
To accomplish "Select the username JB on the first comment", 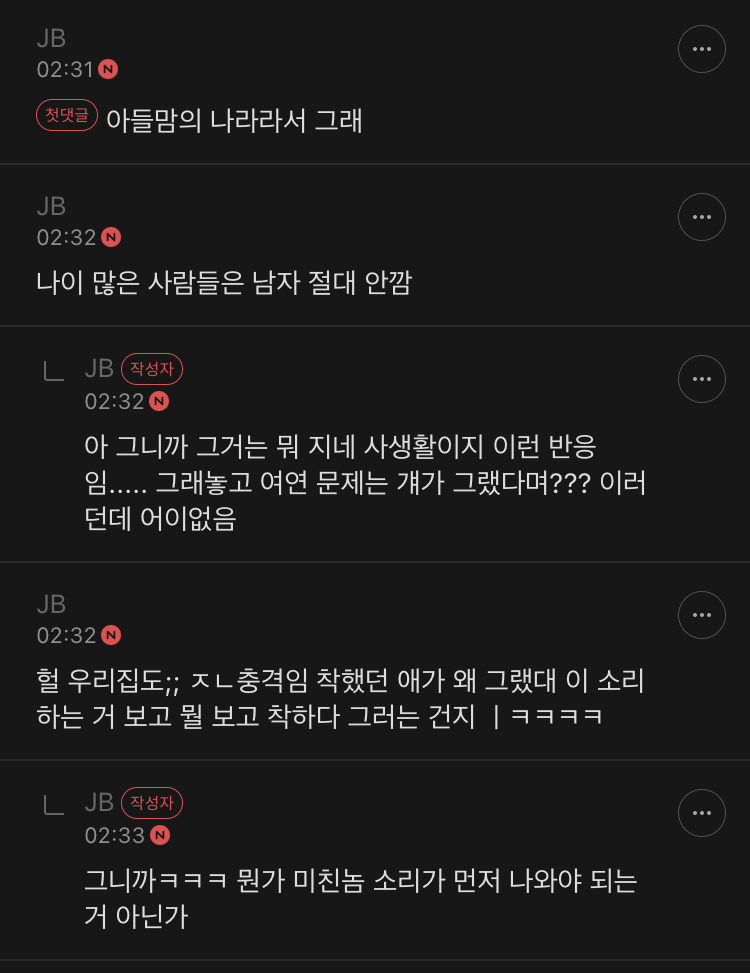I will (49, 38).
